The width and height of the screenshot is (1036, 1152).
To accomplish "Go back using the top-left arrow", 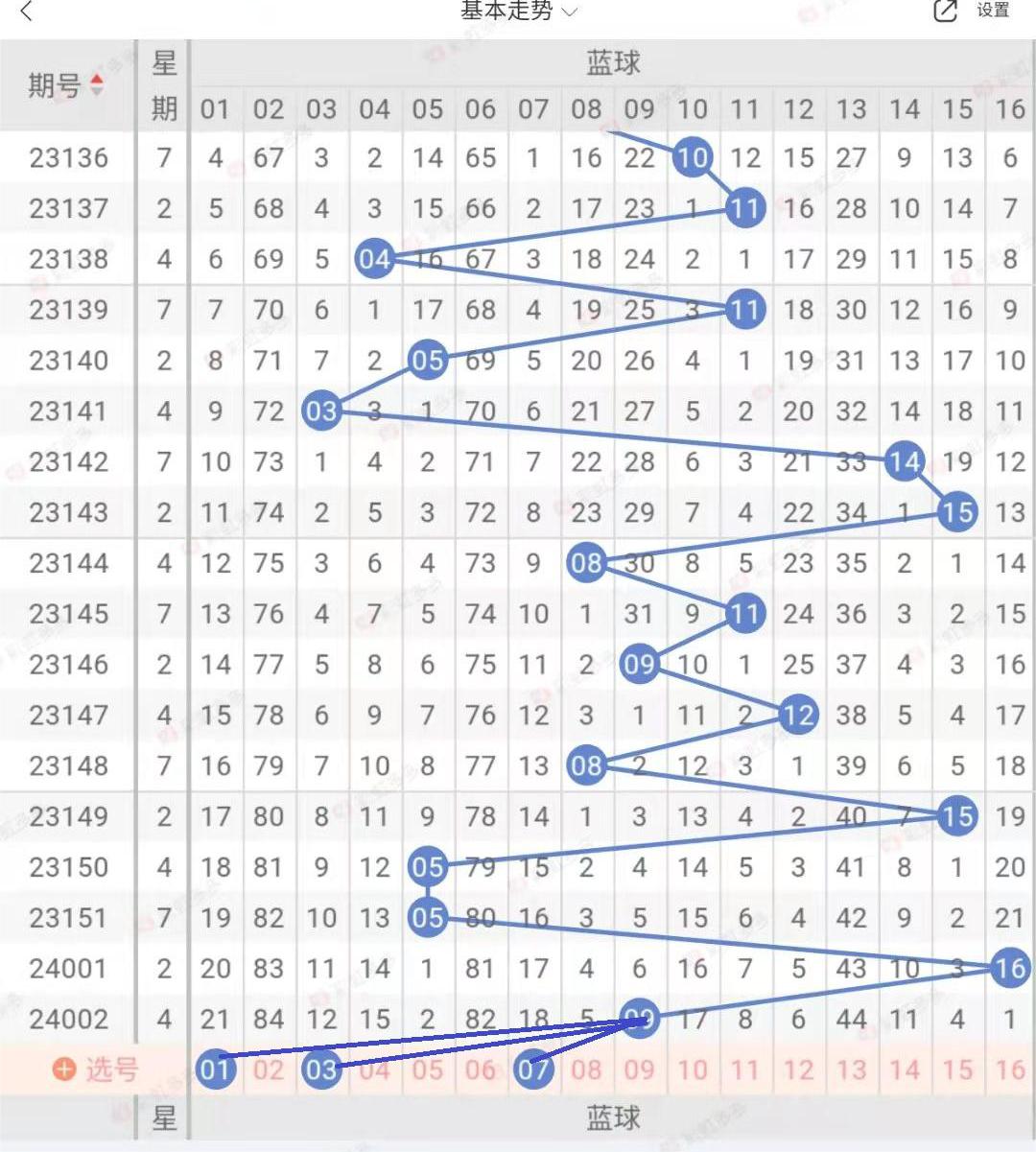I will click(x=26, y=12).
